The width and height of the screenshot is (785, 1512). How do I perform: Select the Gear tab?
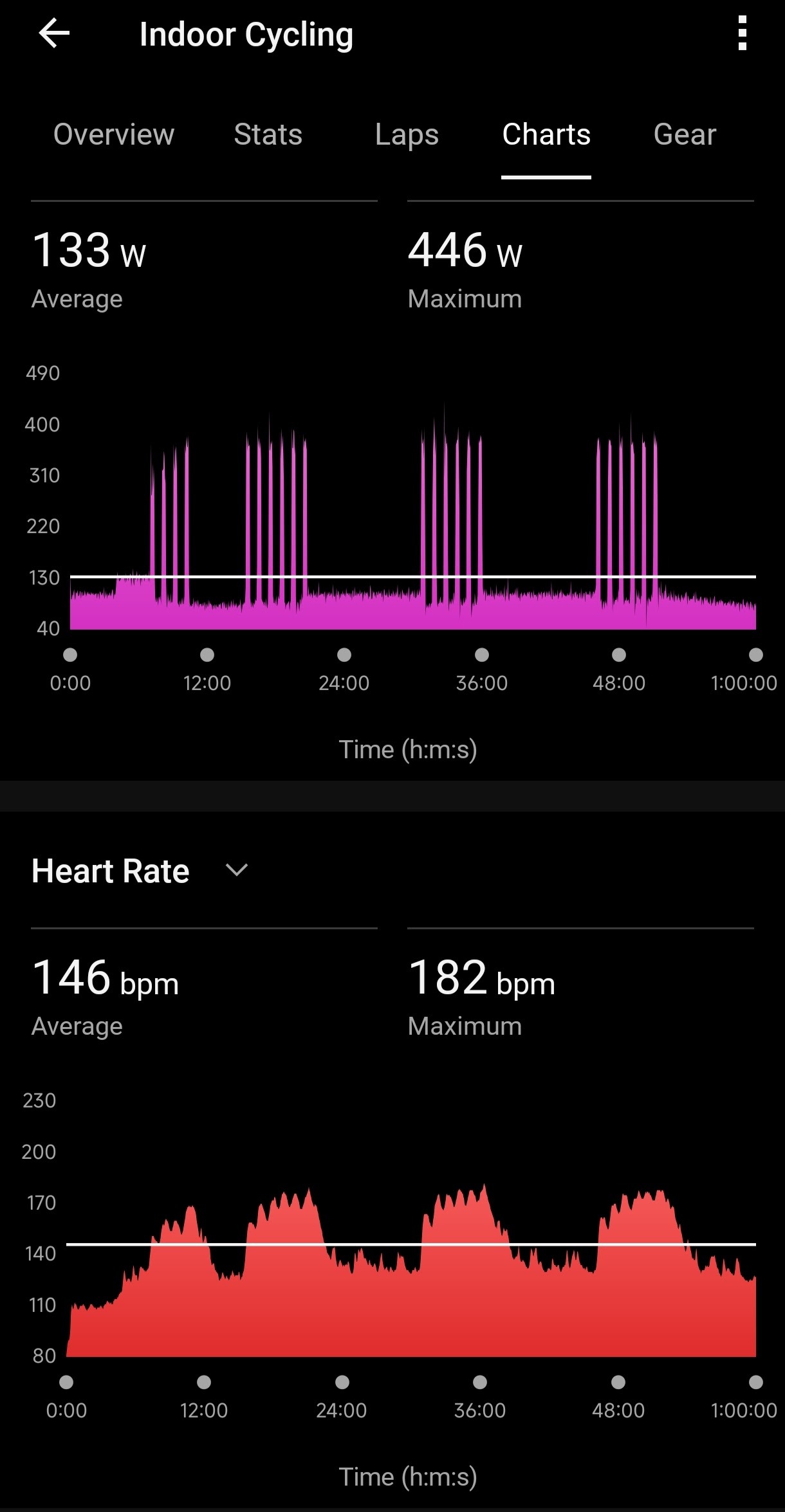[x=684, y=135]
